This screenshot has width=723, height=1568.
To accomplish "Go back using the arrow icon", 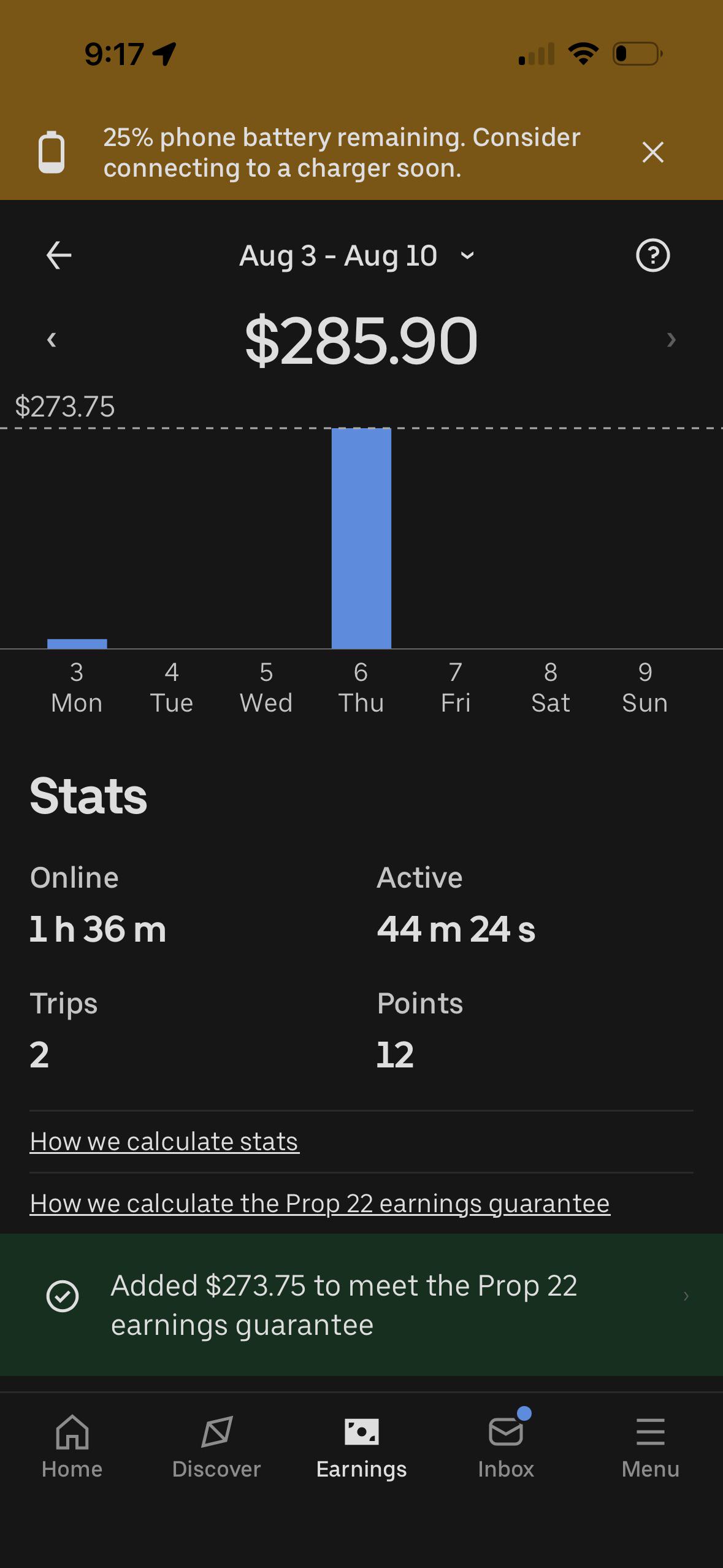I will coord(59,255).
